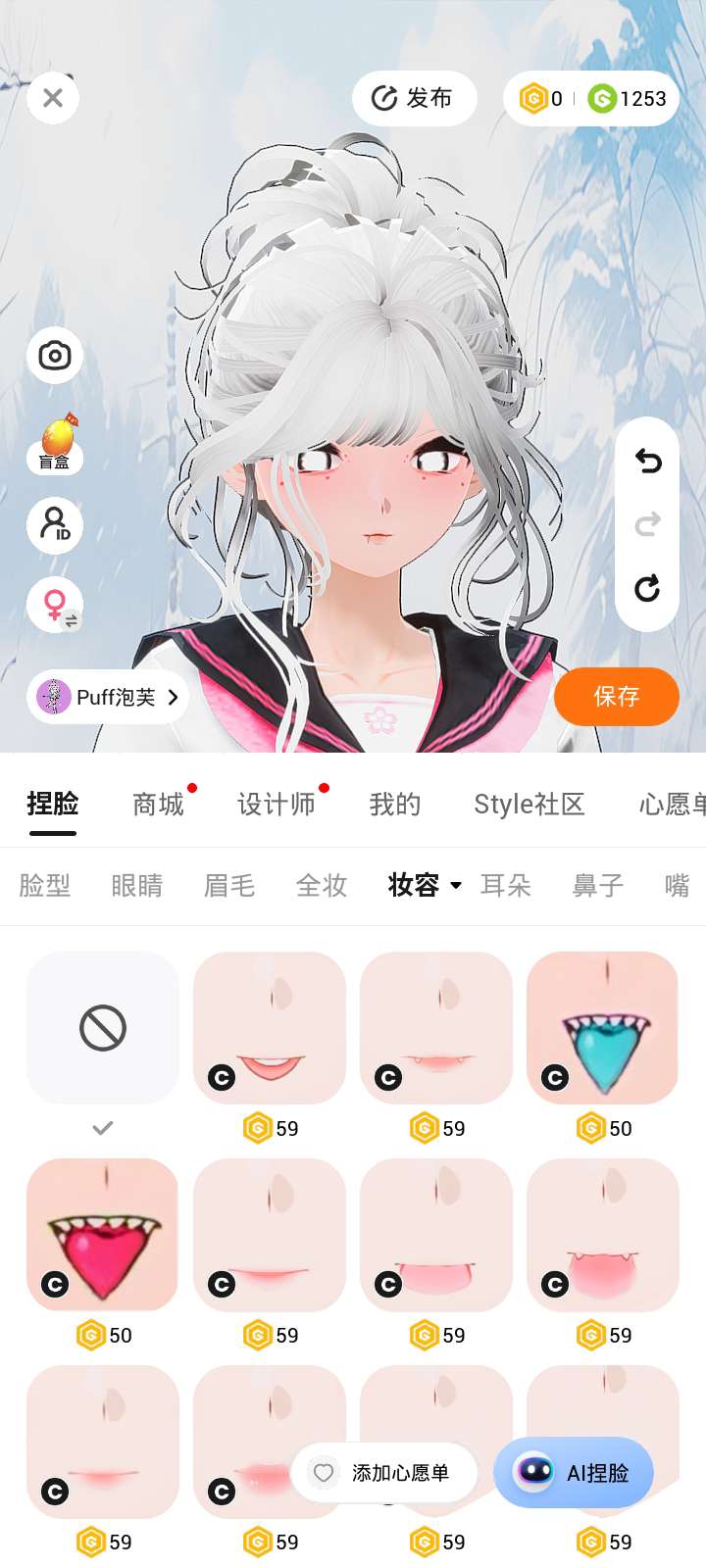This screenshot has width=706, height=1568.
Task: Open the 盲盒 blind box
Action: (x=55, y=445)
